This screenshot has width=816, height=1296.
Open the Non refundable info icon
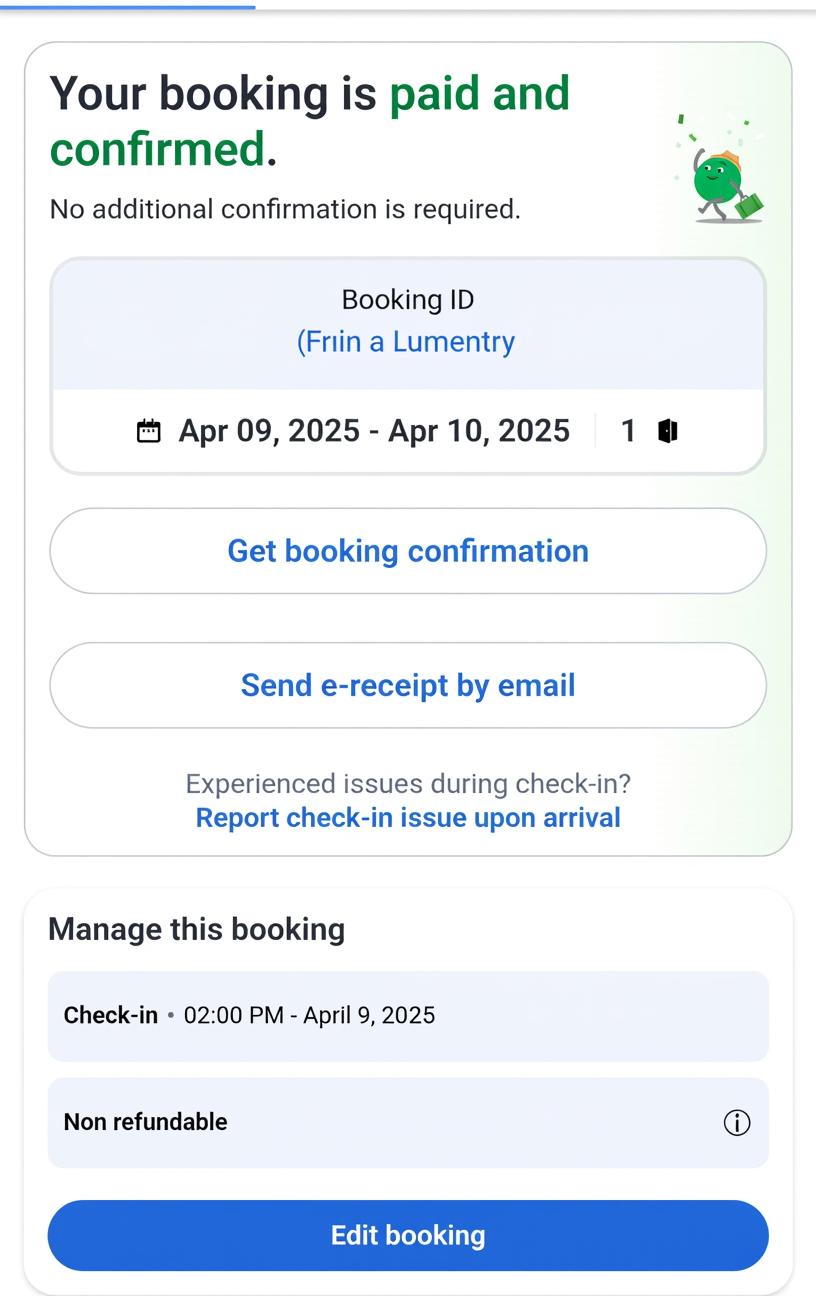pyautogui.click(x=737, y=1122)
